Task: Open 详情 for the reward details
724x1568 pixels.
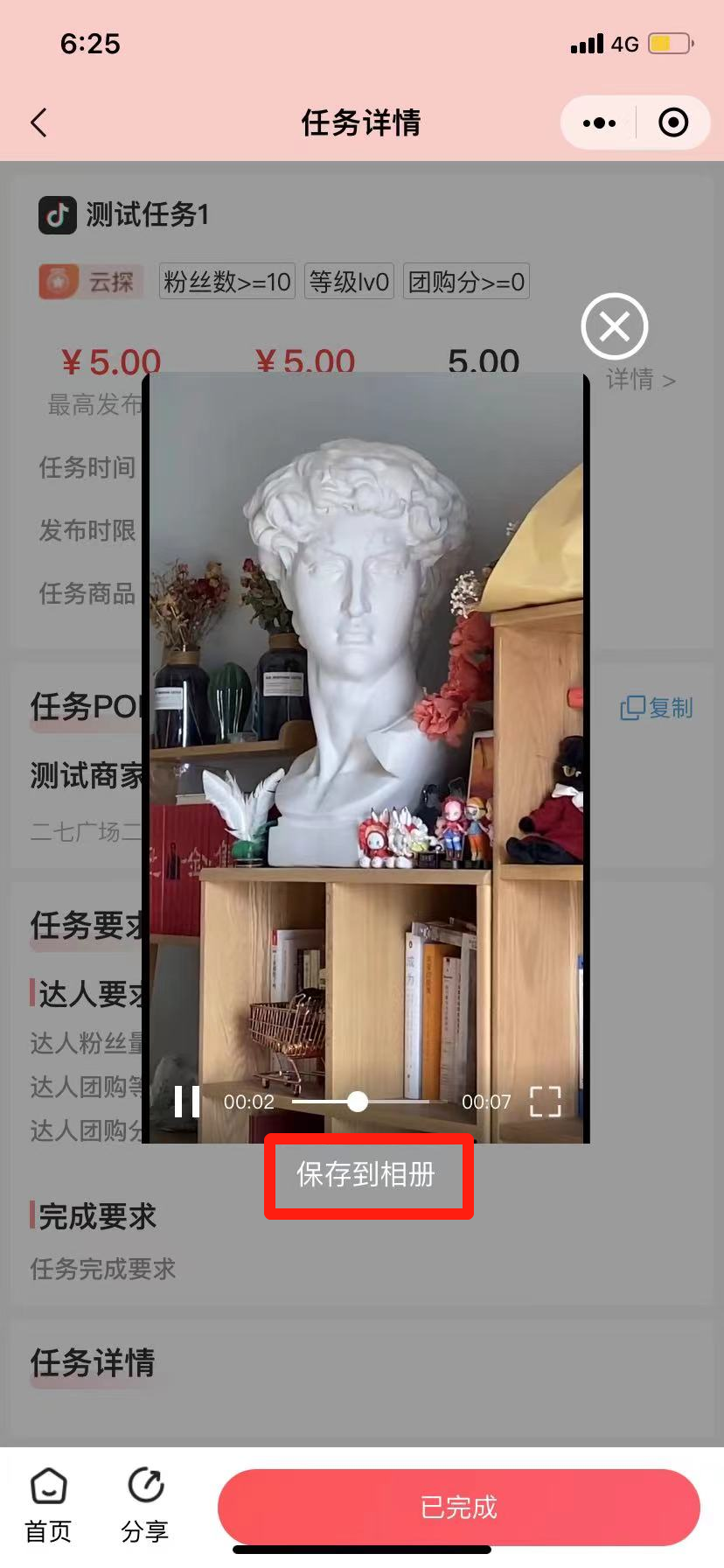Action: 640,380
